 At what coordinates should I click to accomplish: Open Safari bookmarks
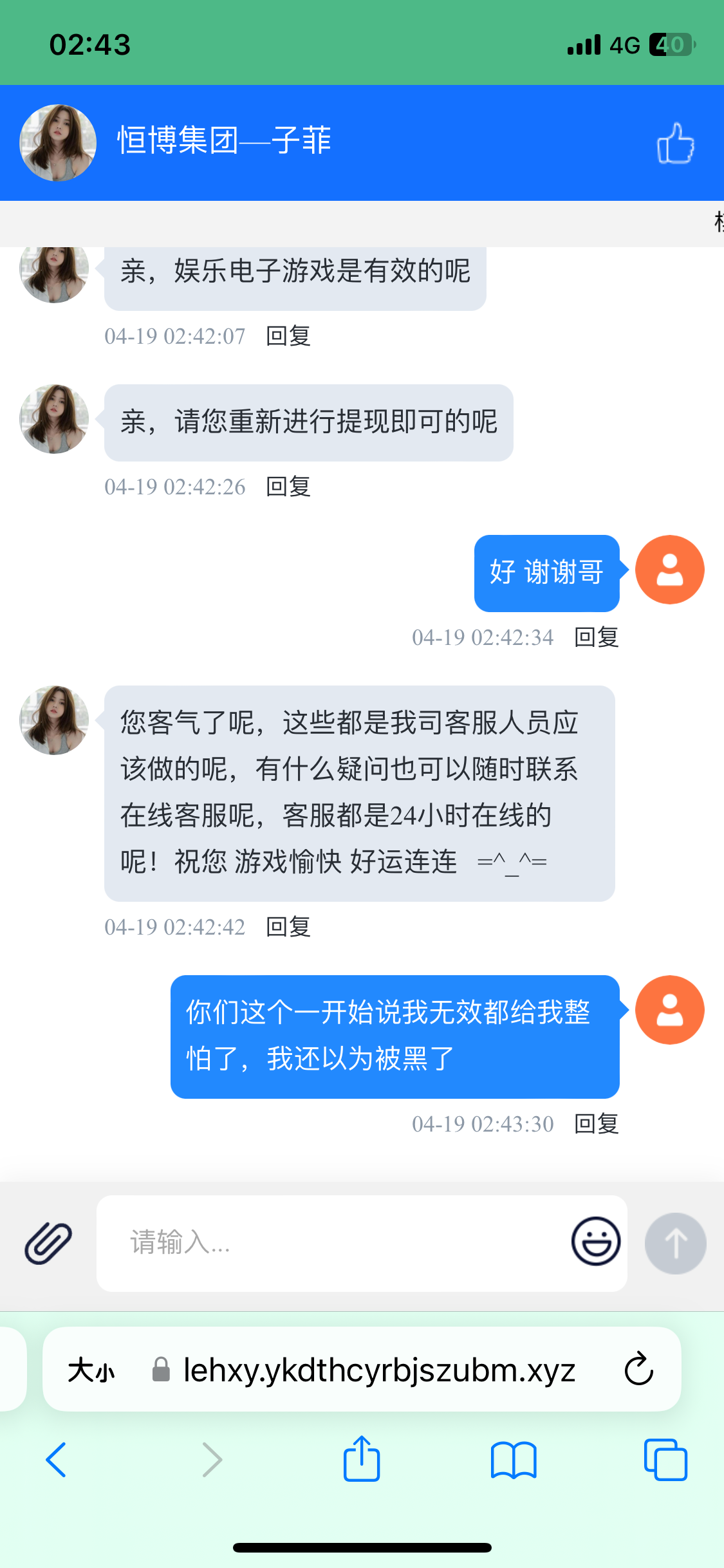513,1460
